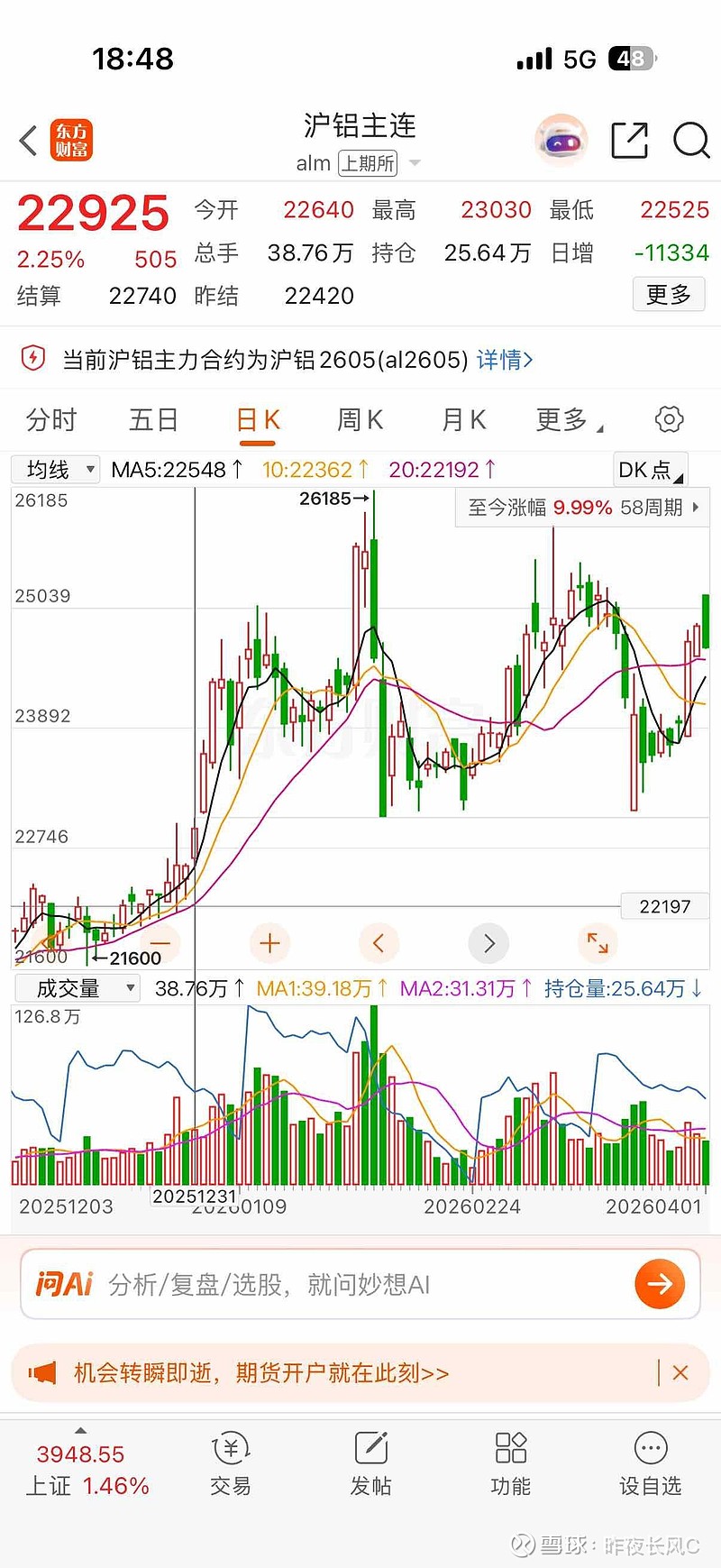Viewport: 721px width, 1568px height.
Task: Select the 周K chart tab
Action: (360, 420)
